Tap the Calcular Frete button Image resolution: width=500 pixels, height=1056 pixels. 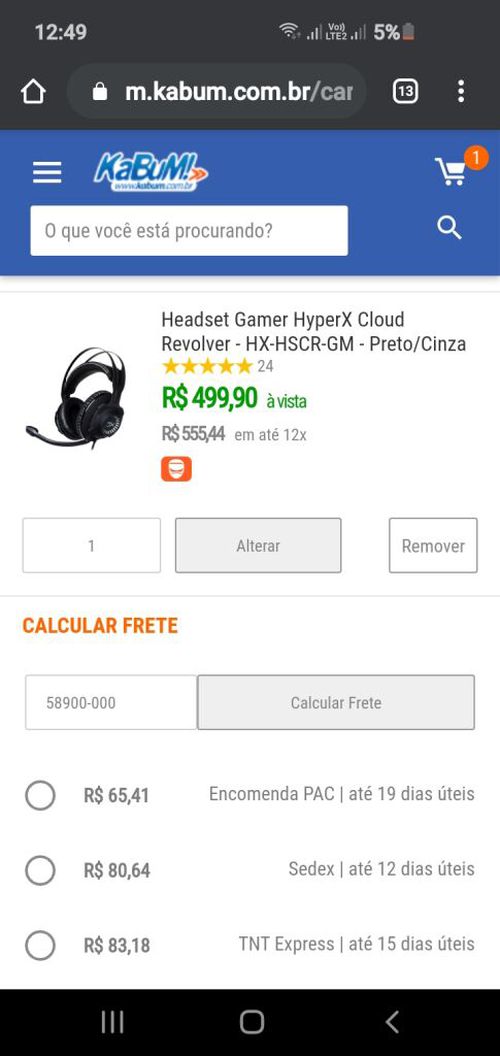[x=336, y=702]
